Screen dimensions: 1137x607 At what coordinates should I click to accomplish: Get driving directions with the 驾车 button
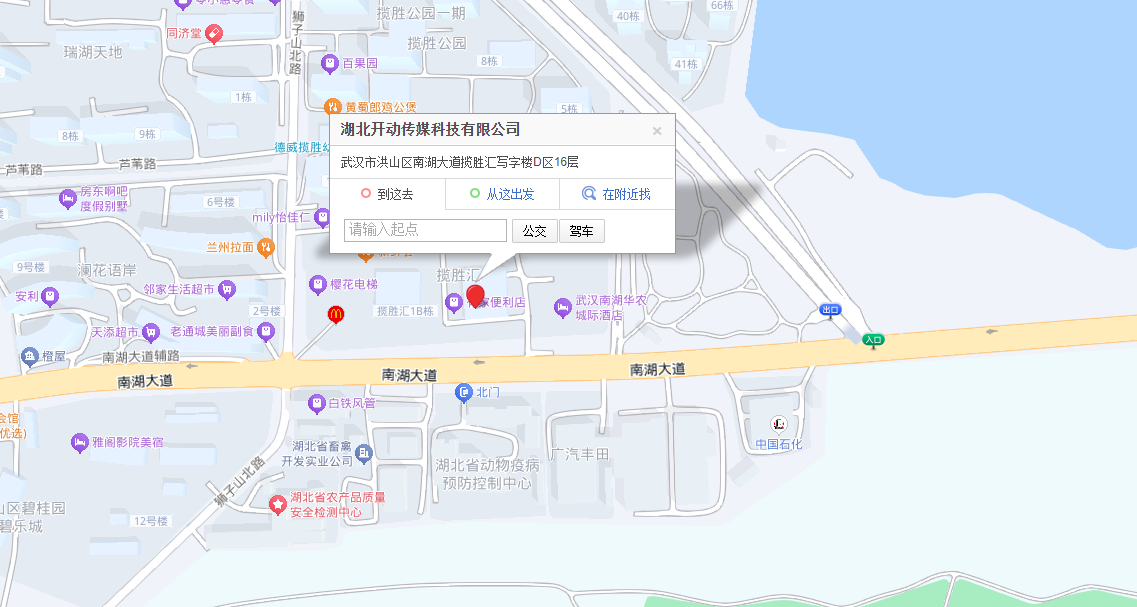click(x=581, y=231)
